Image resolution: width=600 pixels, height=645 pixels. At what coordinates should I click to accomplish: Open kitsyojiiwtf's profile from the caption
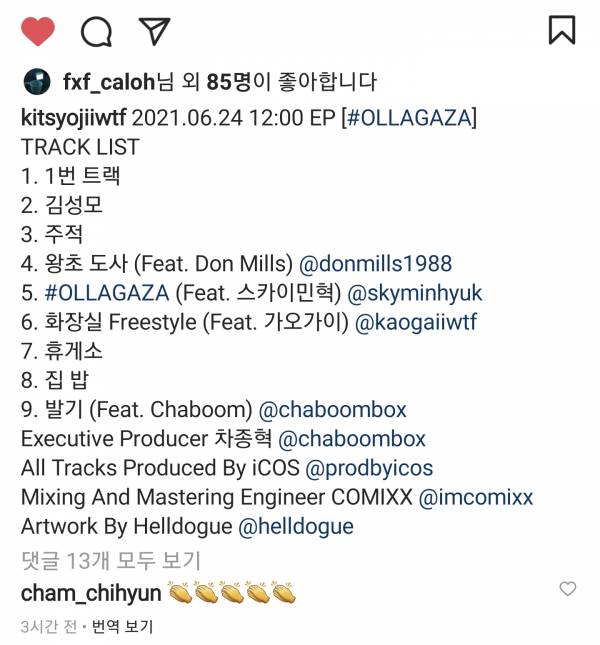point(73,118)
